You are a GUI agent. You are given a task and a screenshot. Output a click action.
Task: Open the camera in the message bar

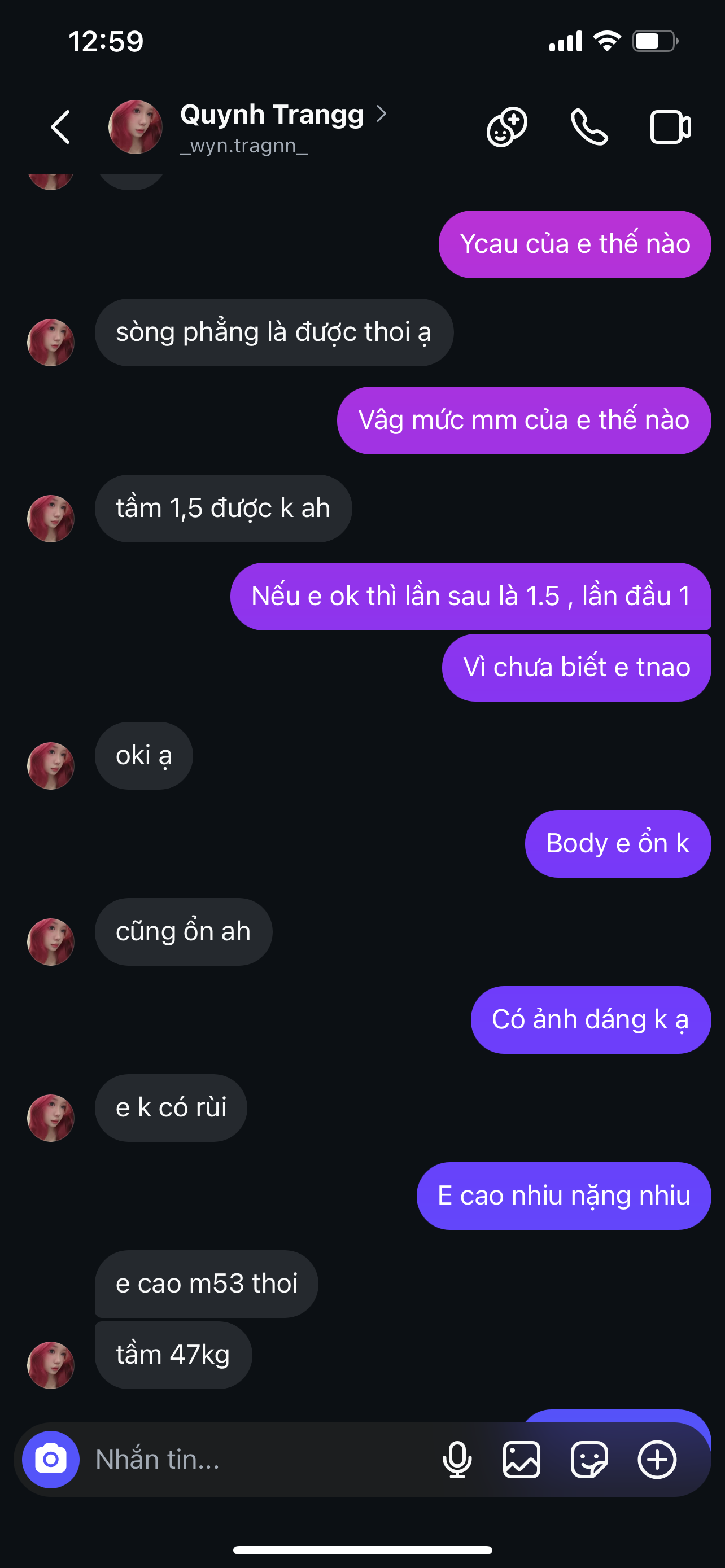coord(51,1459)
